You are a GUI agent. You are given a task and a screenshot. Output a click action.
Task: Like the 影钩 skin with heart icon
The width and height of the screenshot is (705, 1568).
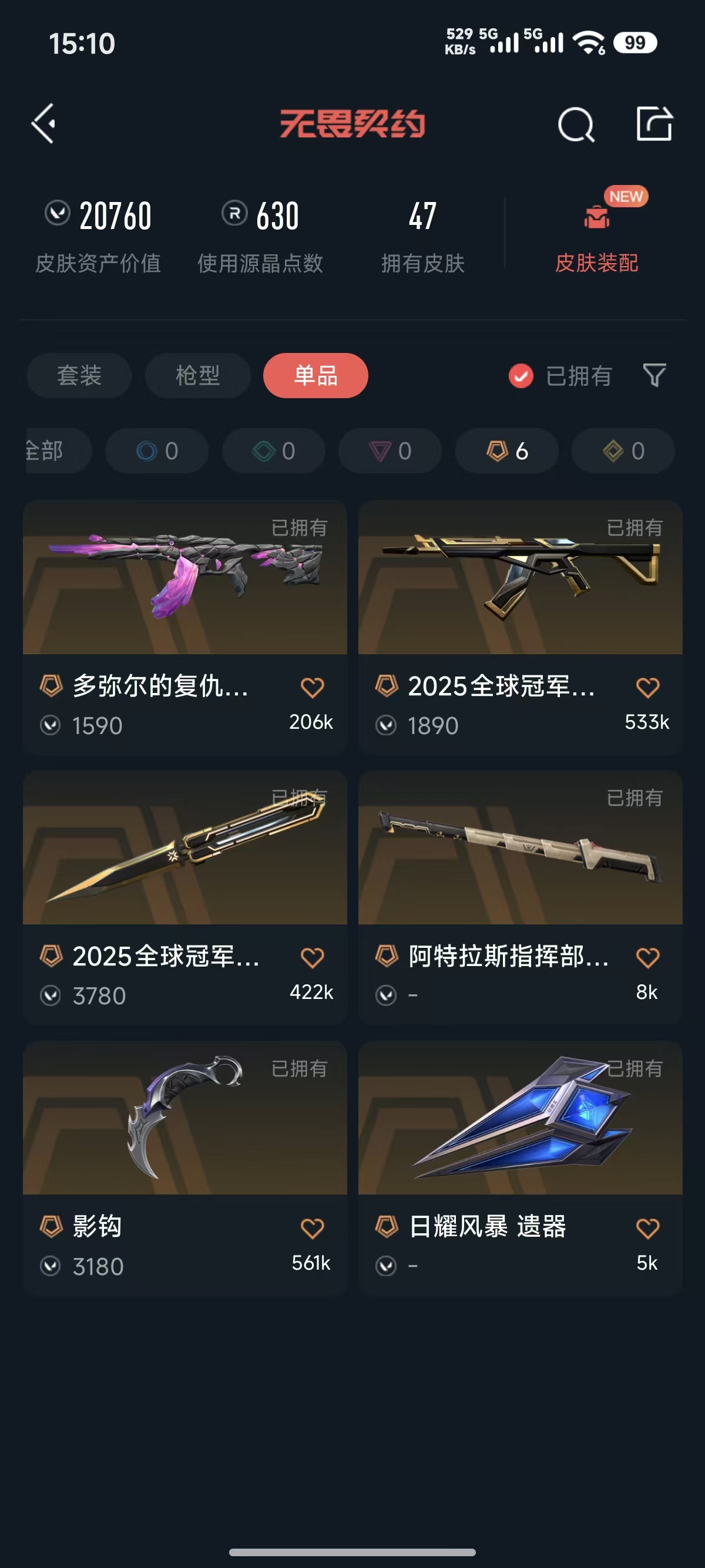[313, 1229]
